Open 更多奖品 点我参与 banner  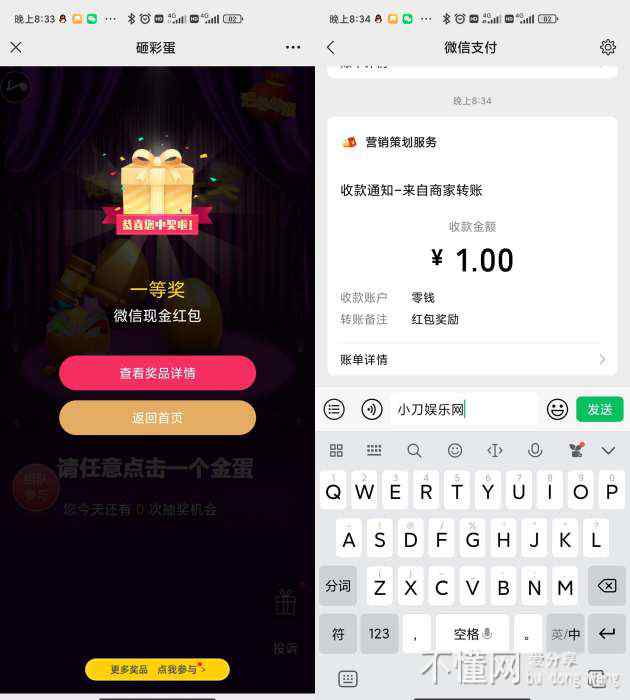tap(157, 669)
